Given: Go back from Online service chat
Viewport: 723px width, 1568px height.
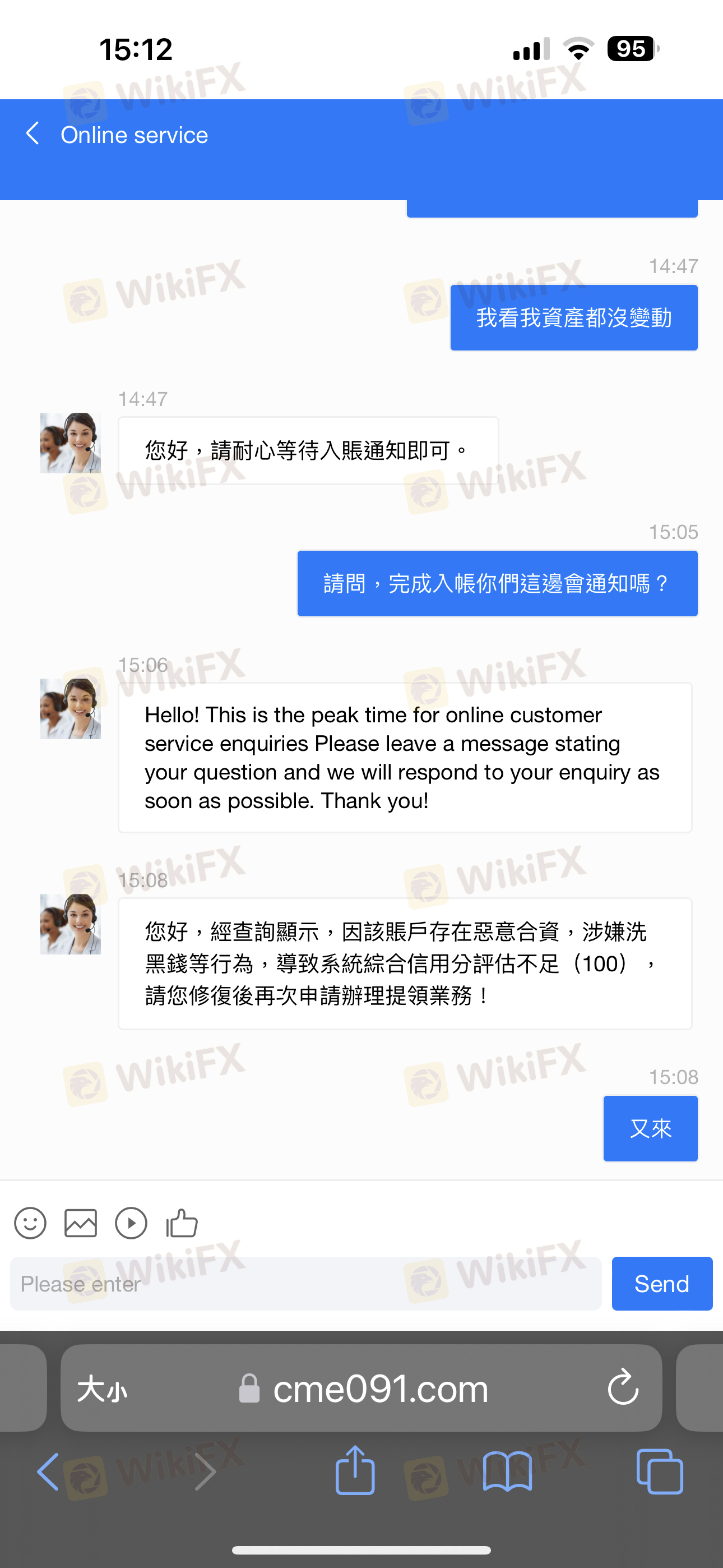Looking at the screenshot, I should (33, 133).
